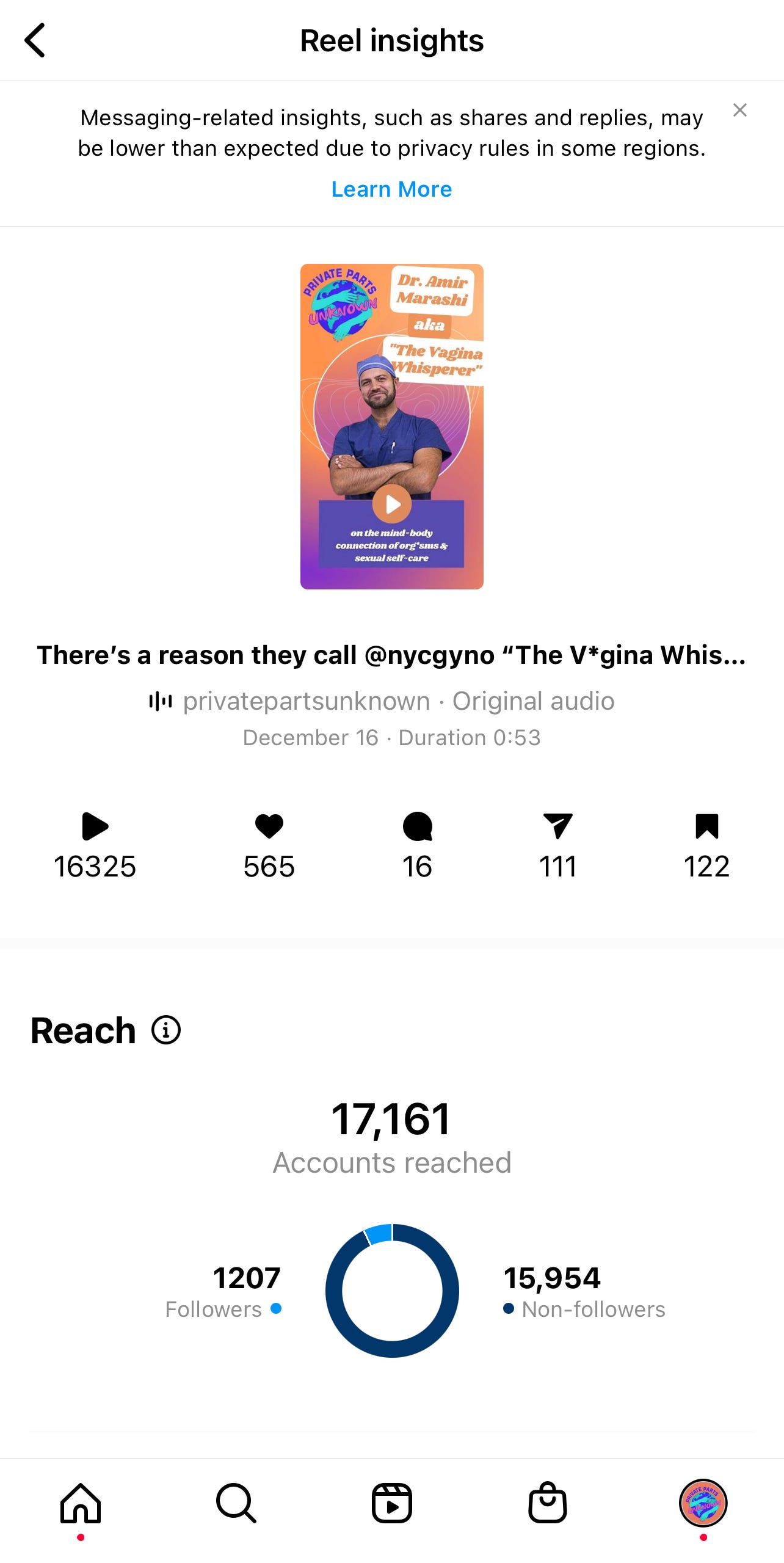Dismiss the messaging insights notice
Viewport: 784px width, 1563px height.
(739, 110)
